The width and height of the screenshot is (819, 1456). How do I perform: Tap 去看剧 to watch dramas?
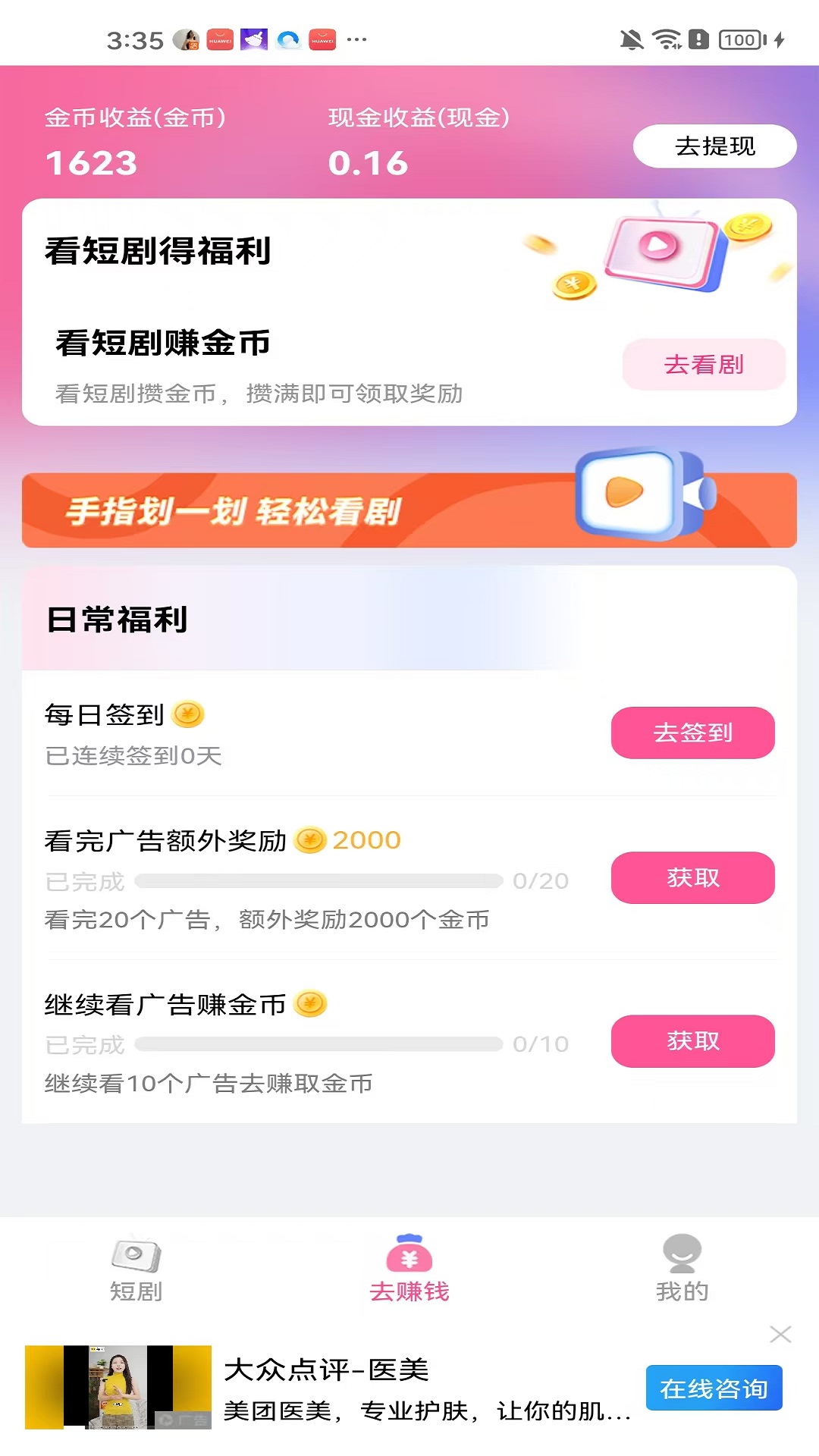tap(704, 365)
